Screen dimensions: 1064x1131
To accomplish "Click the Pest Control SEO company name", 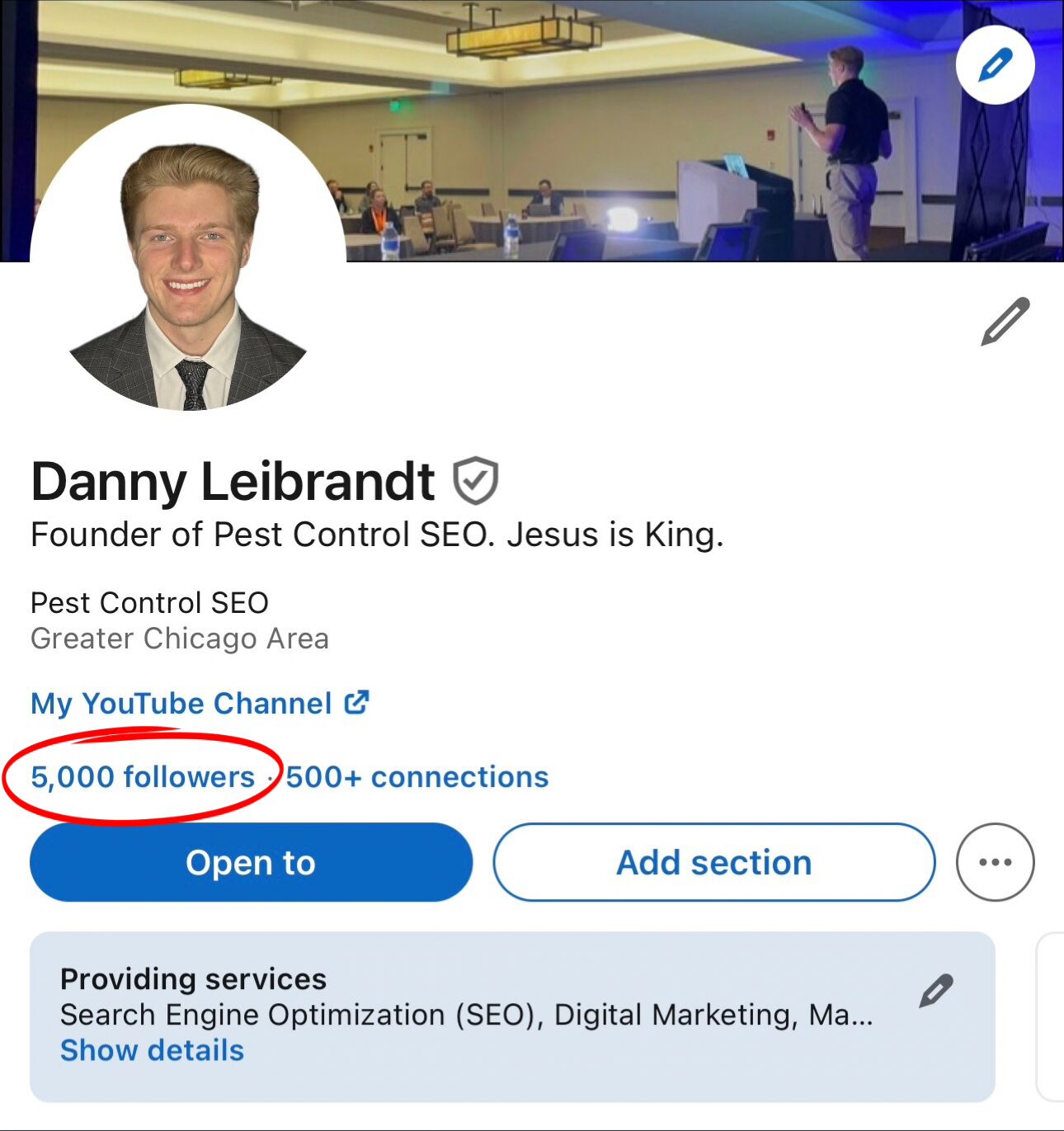I will 149,602.
